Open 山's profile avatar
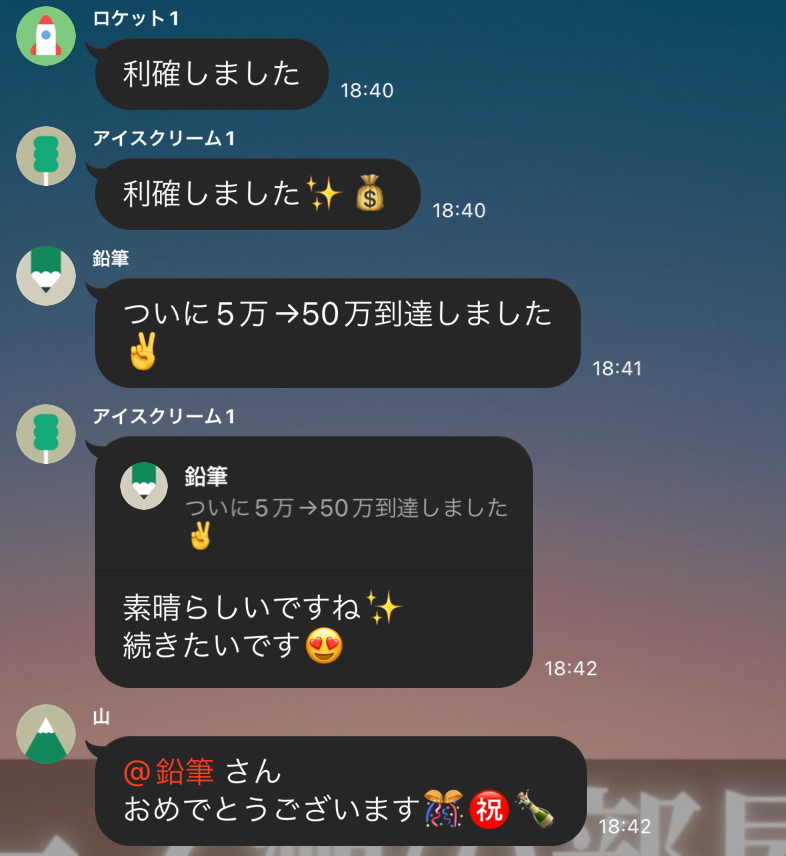The image size is (786, 856). (x=46, y=734)
